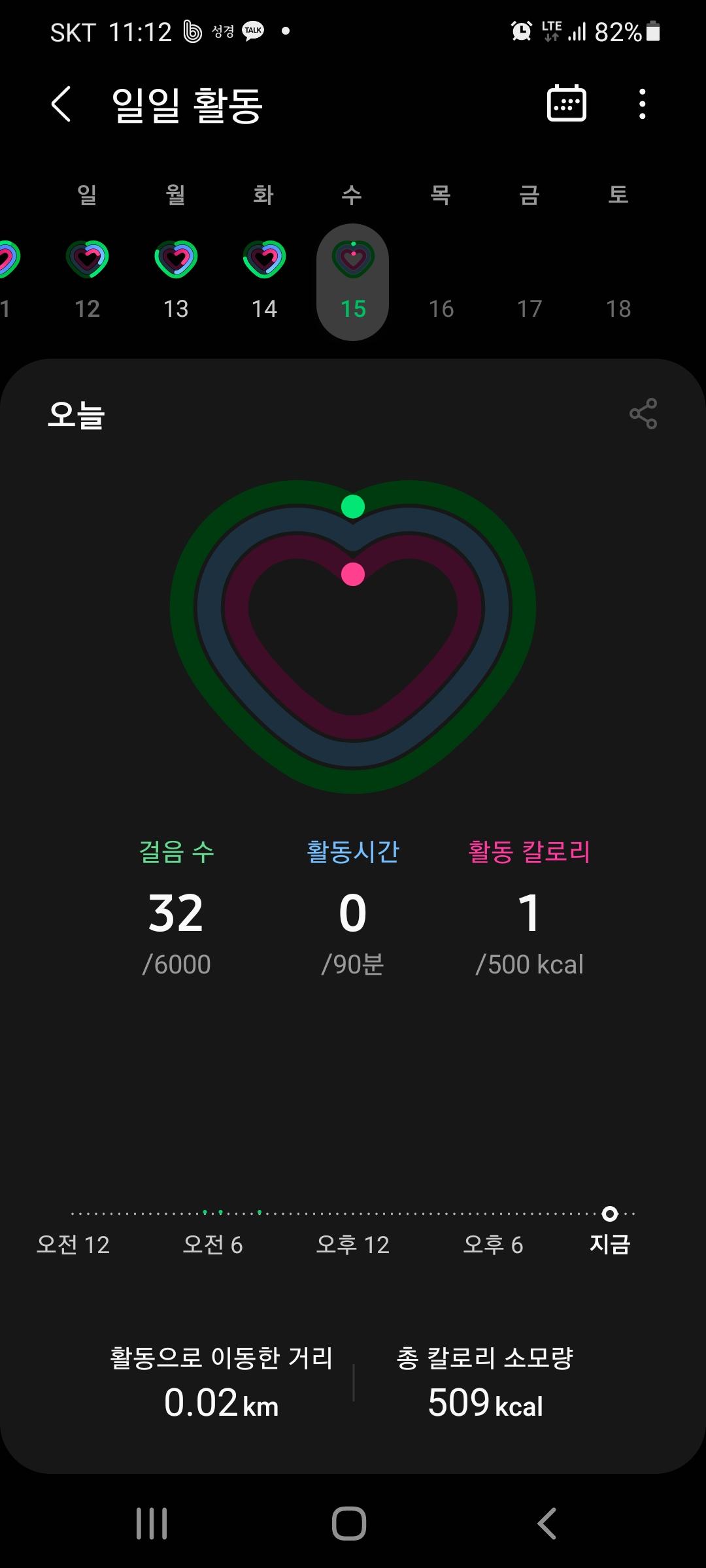Open the calendar view
The height and width of the screenshot is (1568, 706).
[x=566, y=104]
